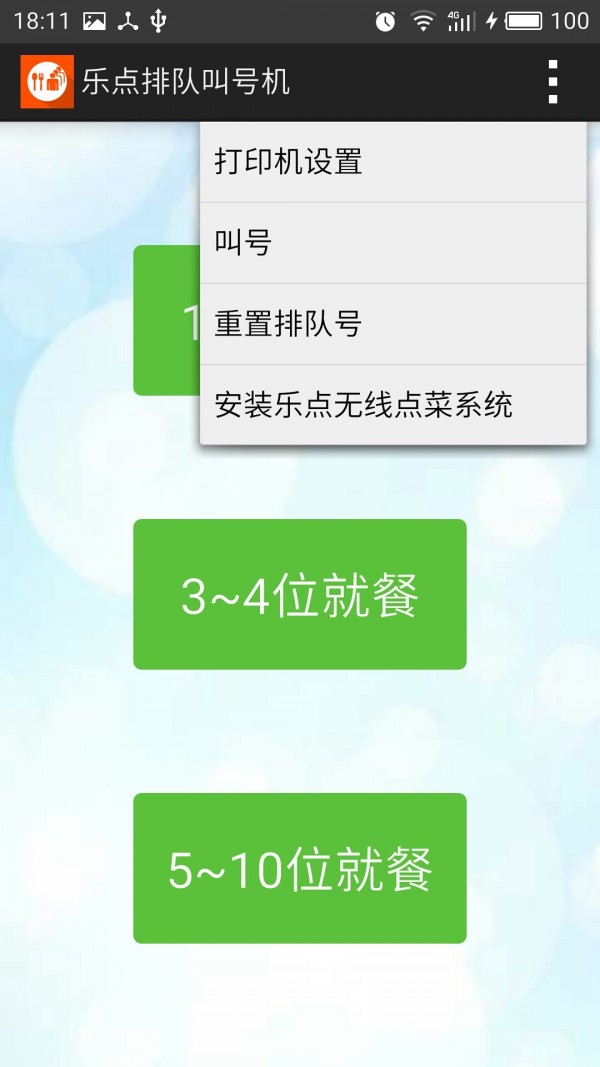This screenshot has height=1067, width=600.
Task: Take a number for 5~10位就餐
Action: [x=300, y=868]
